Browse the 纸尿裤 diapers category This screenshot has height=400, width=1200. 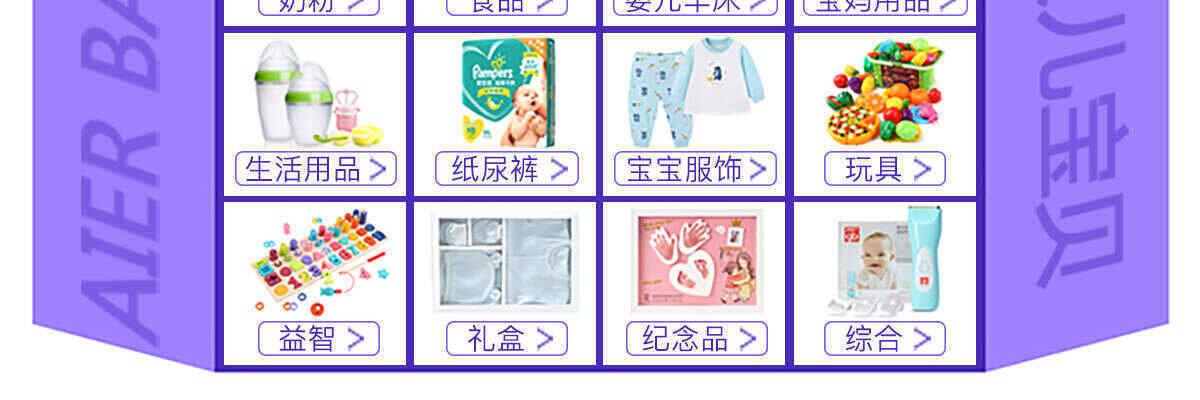[507, 168]
